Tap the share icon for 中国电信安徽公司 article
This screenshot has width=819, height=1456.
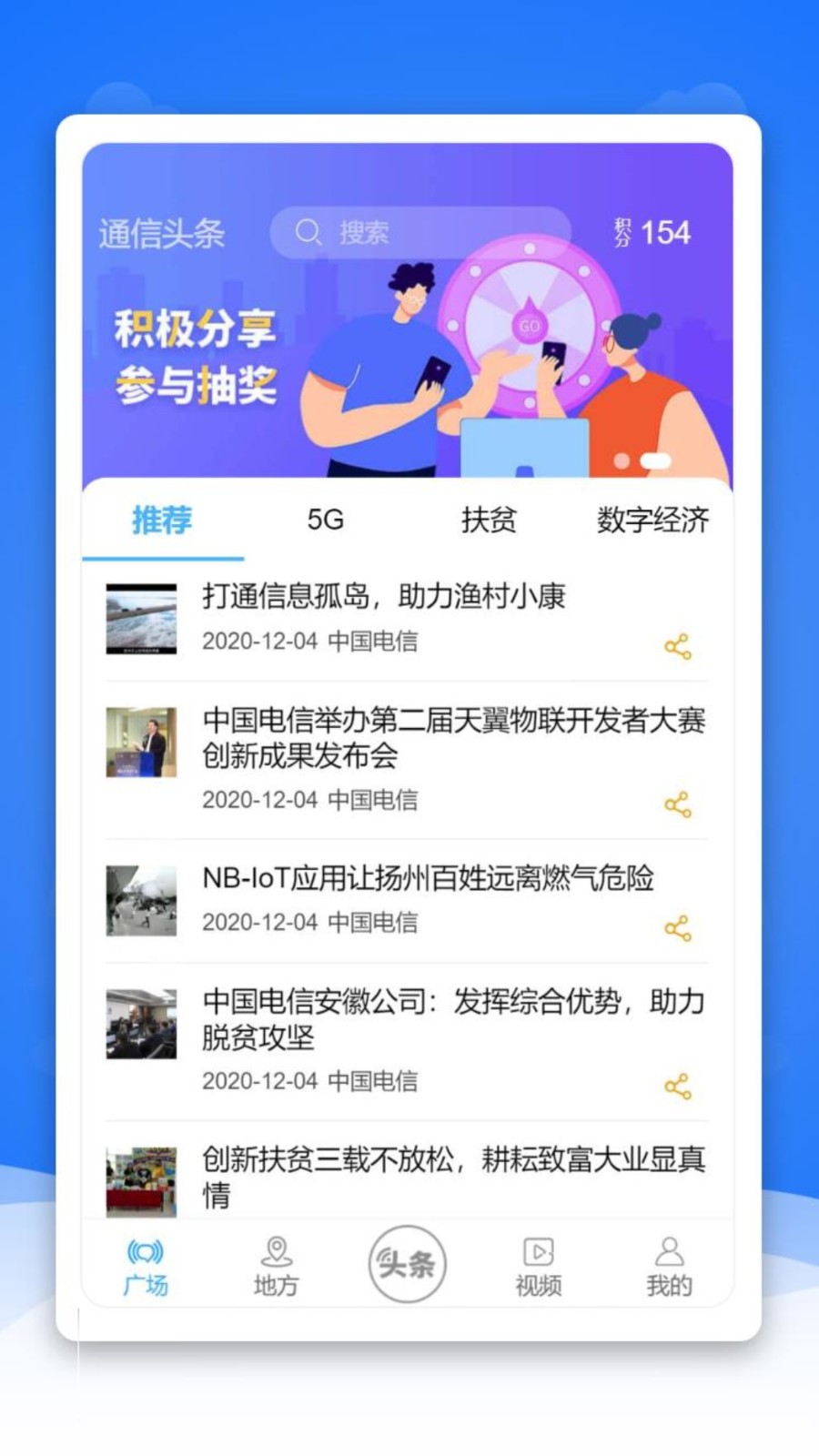coord(676,1087)
